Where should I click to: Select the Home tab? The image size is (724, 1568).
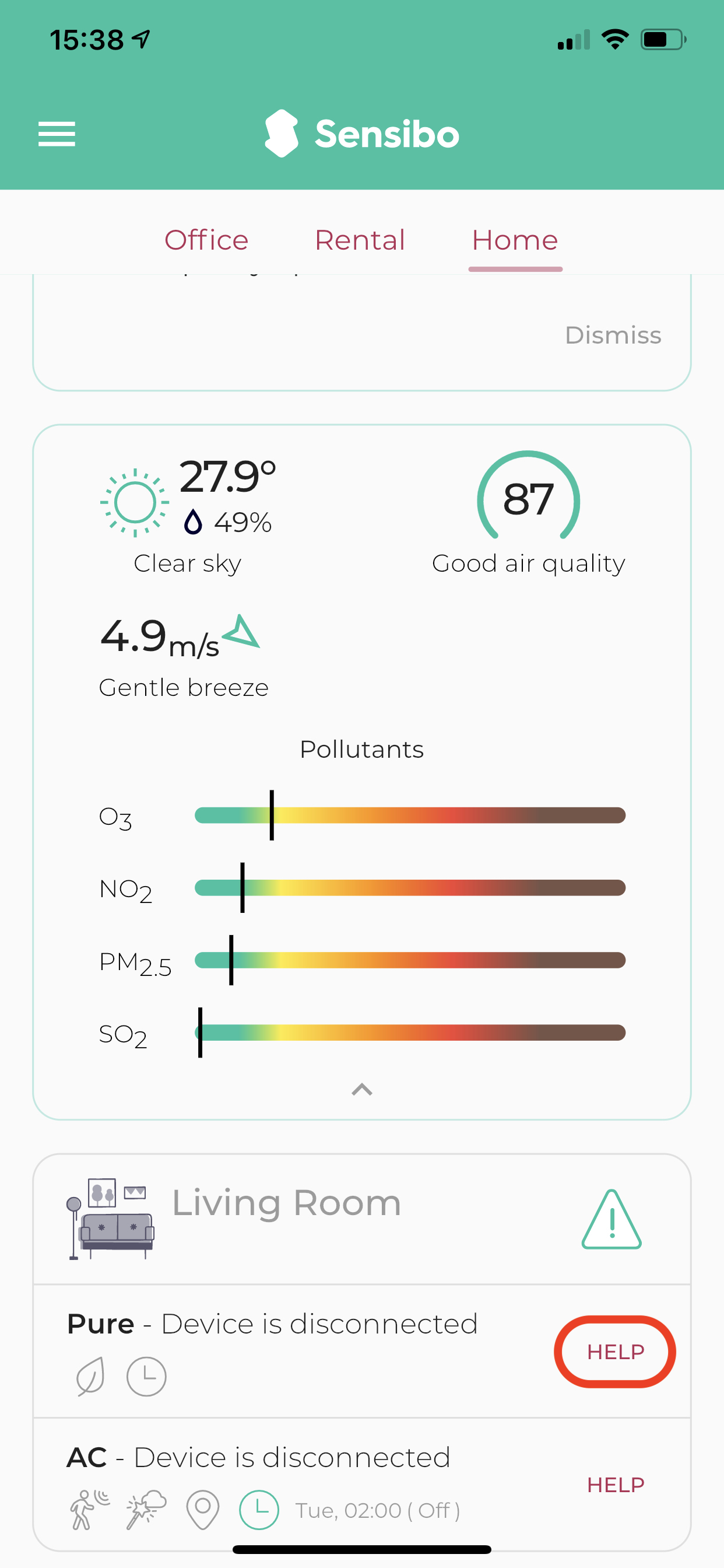tap(515, 240)
